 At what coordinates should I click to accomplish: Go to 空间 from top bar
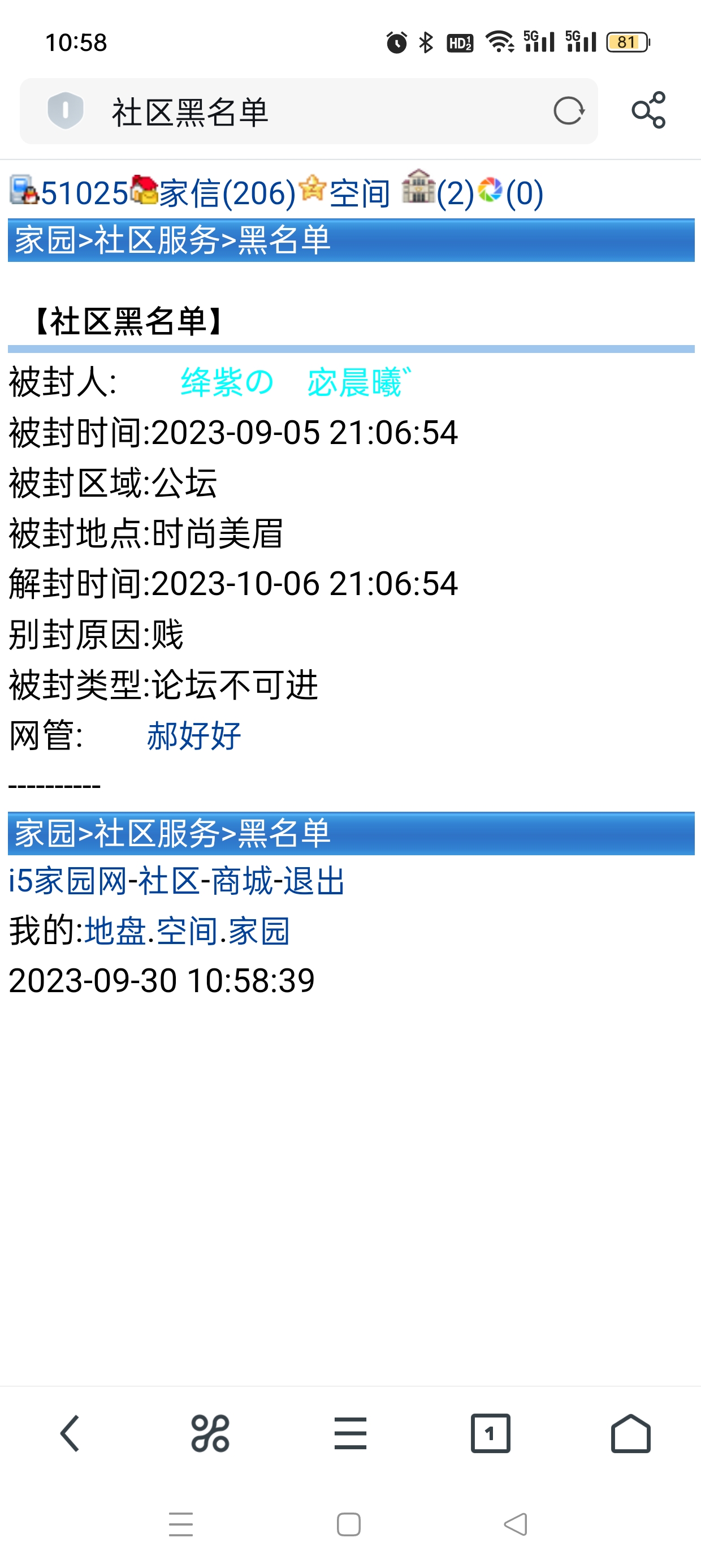point(359,193)
